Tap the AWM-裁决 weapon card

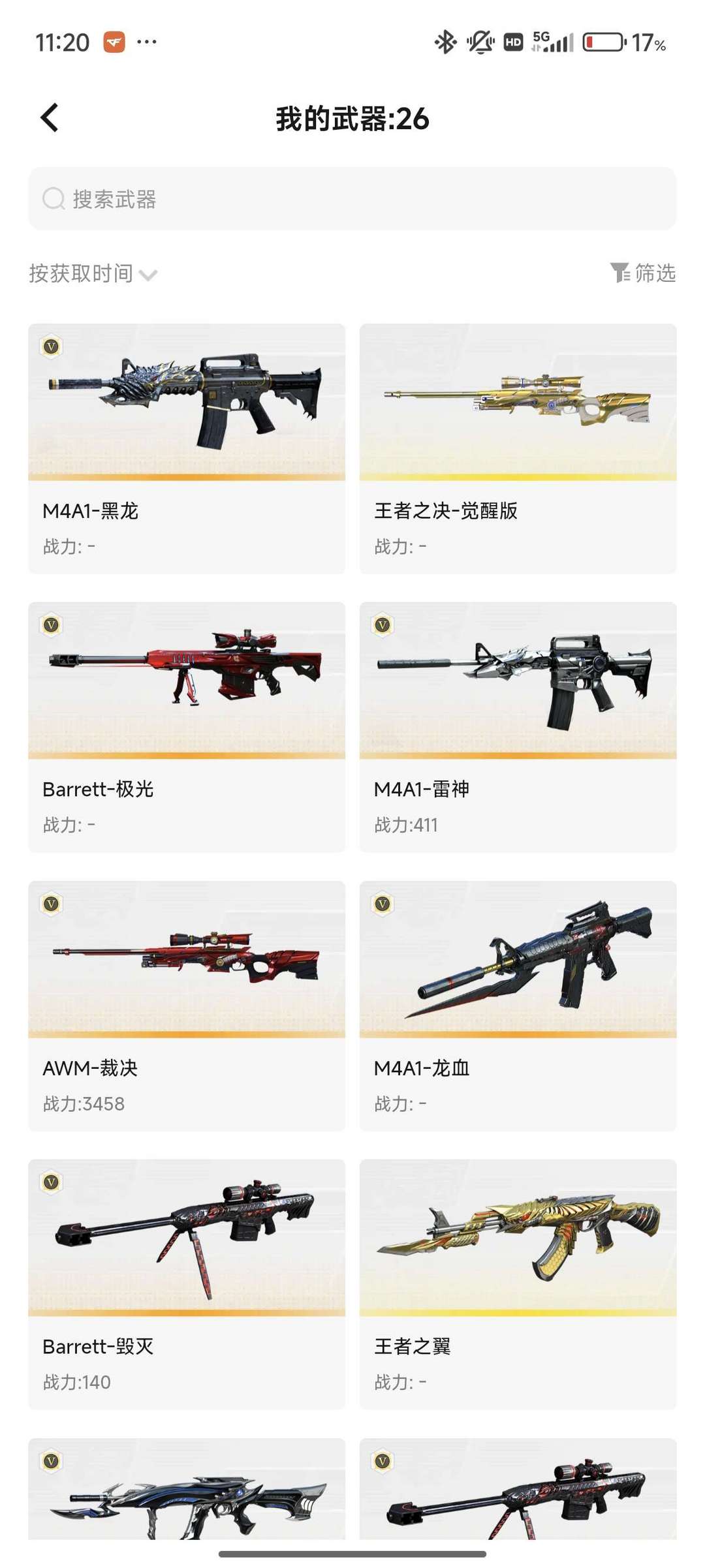[187, 1006]
